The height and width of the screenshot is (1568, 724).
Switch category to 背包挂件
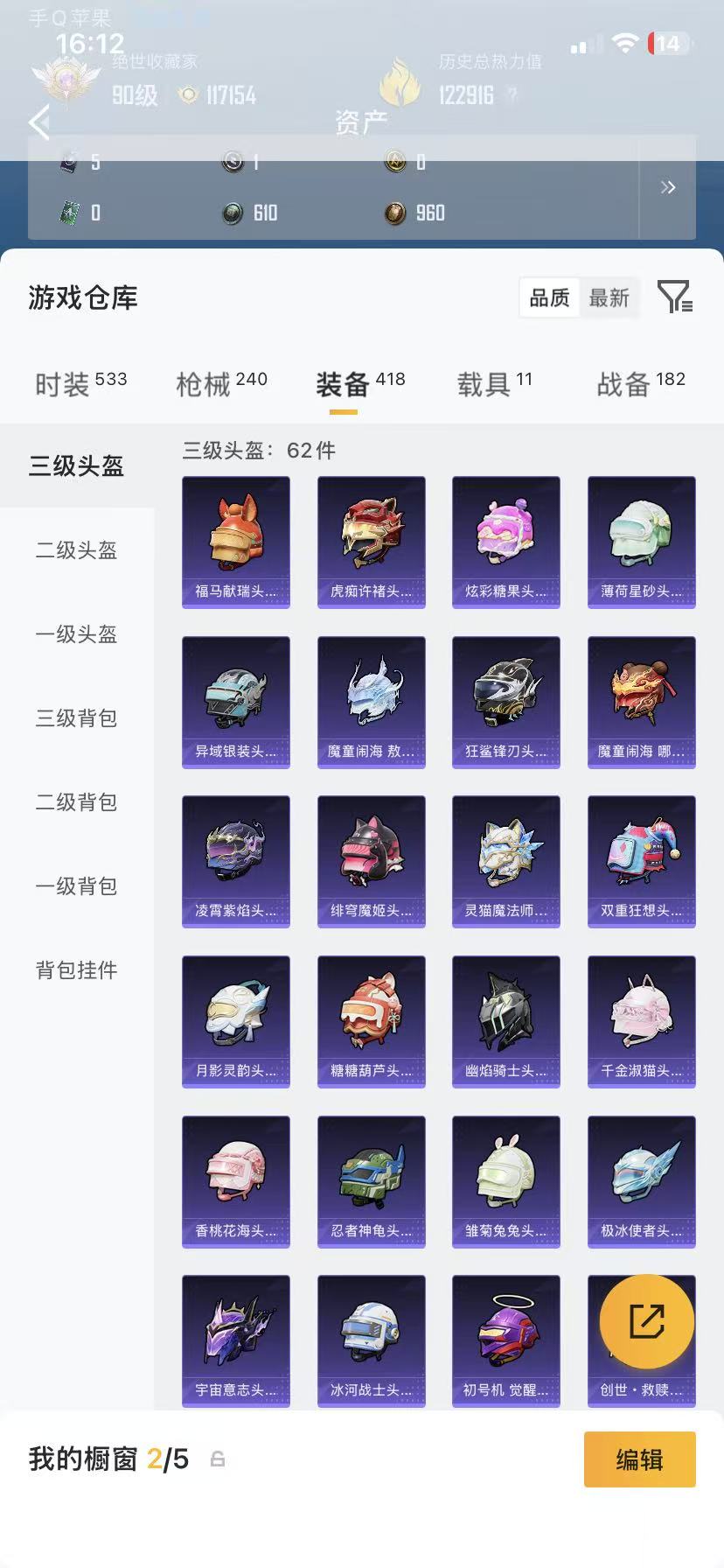click(x=75, y=969)
